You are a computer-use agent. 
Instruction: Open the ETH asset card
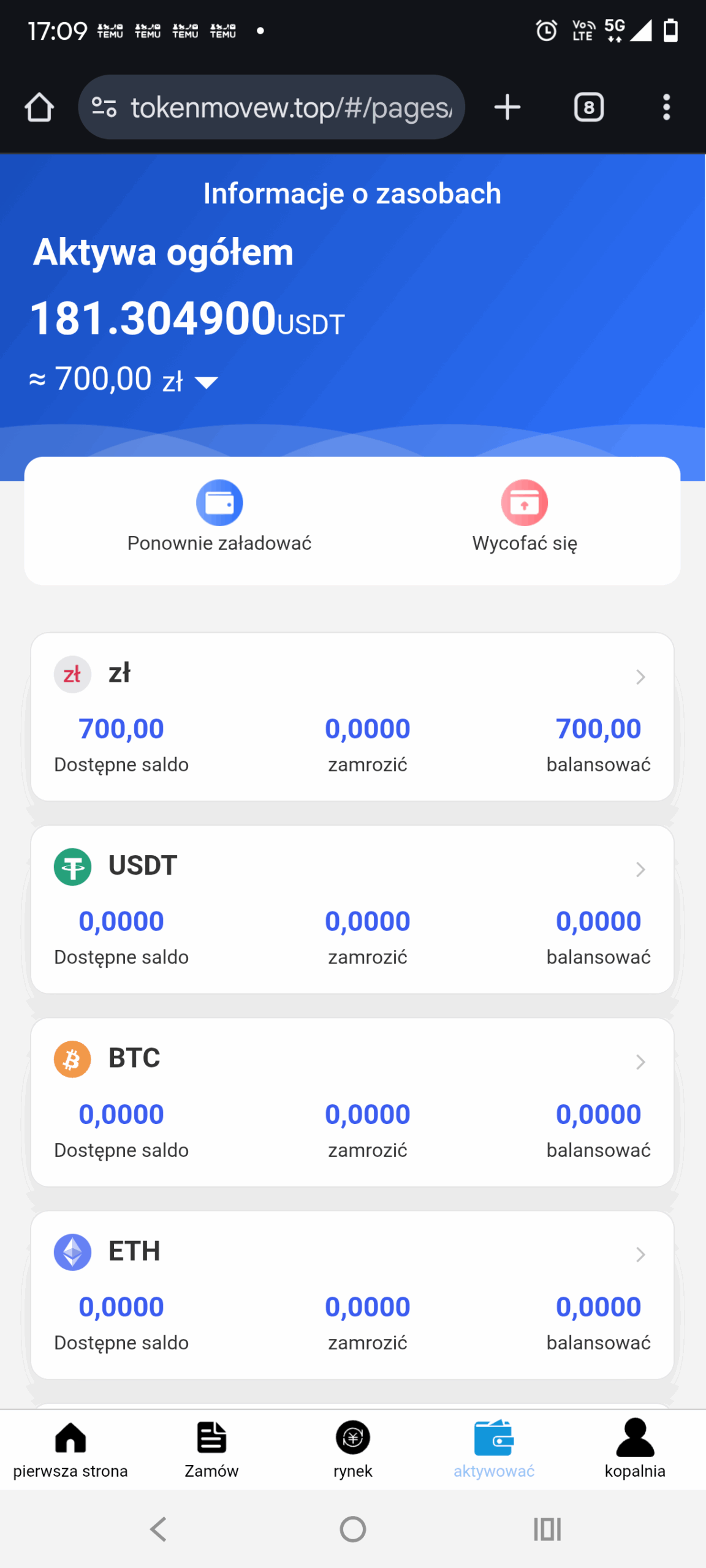(x=352, y=1294)
